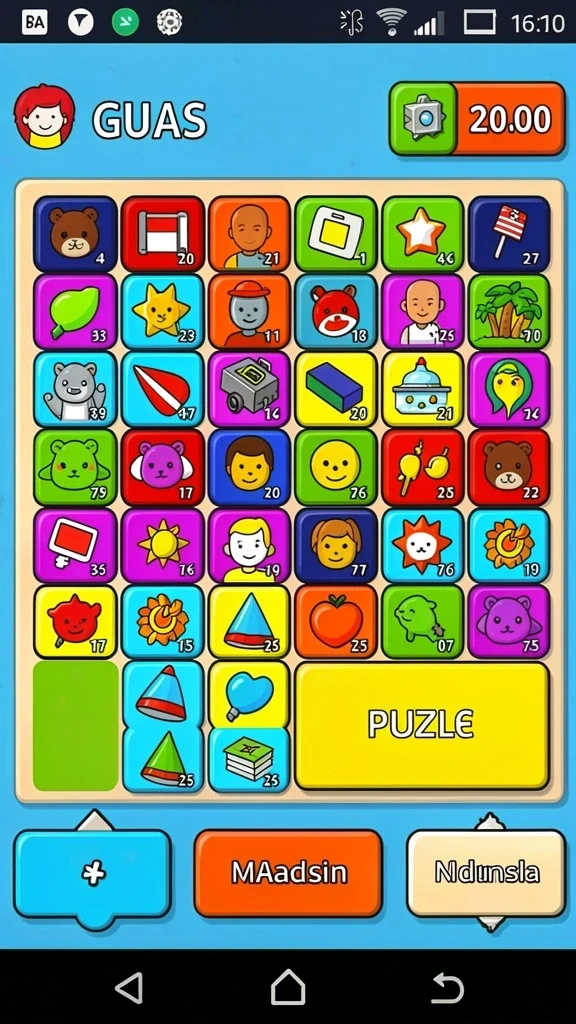Open the red-haired avatar profile

click(44, 116)
